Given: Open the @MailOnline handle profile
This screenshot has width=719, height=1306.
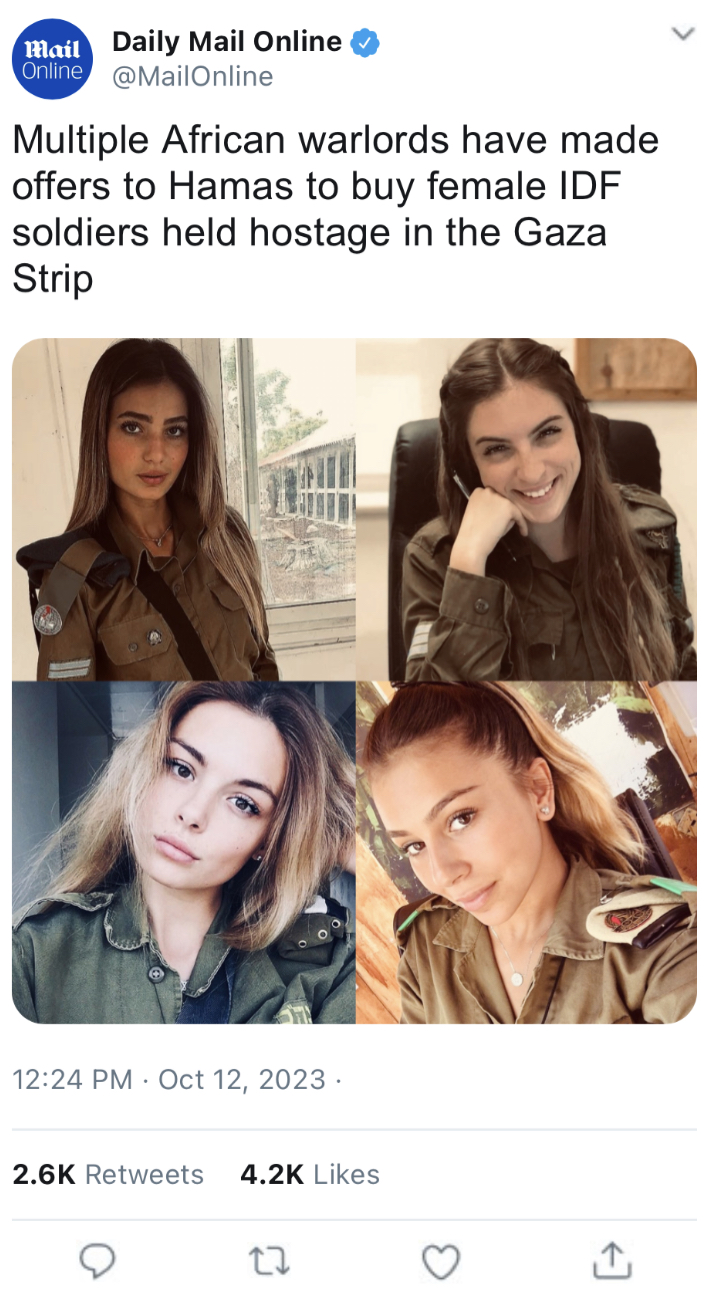Looking at the screenshot, I should click(x=192, y=77).
